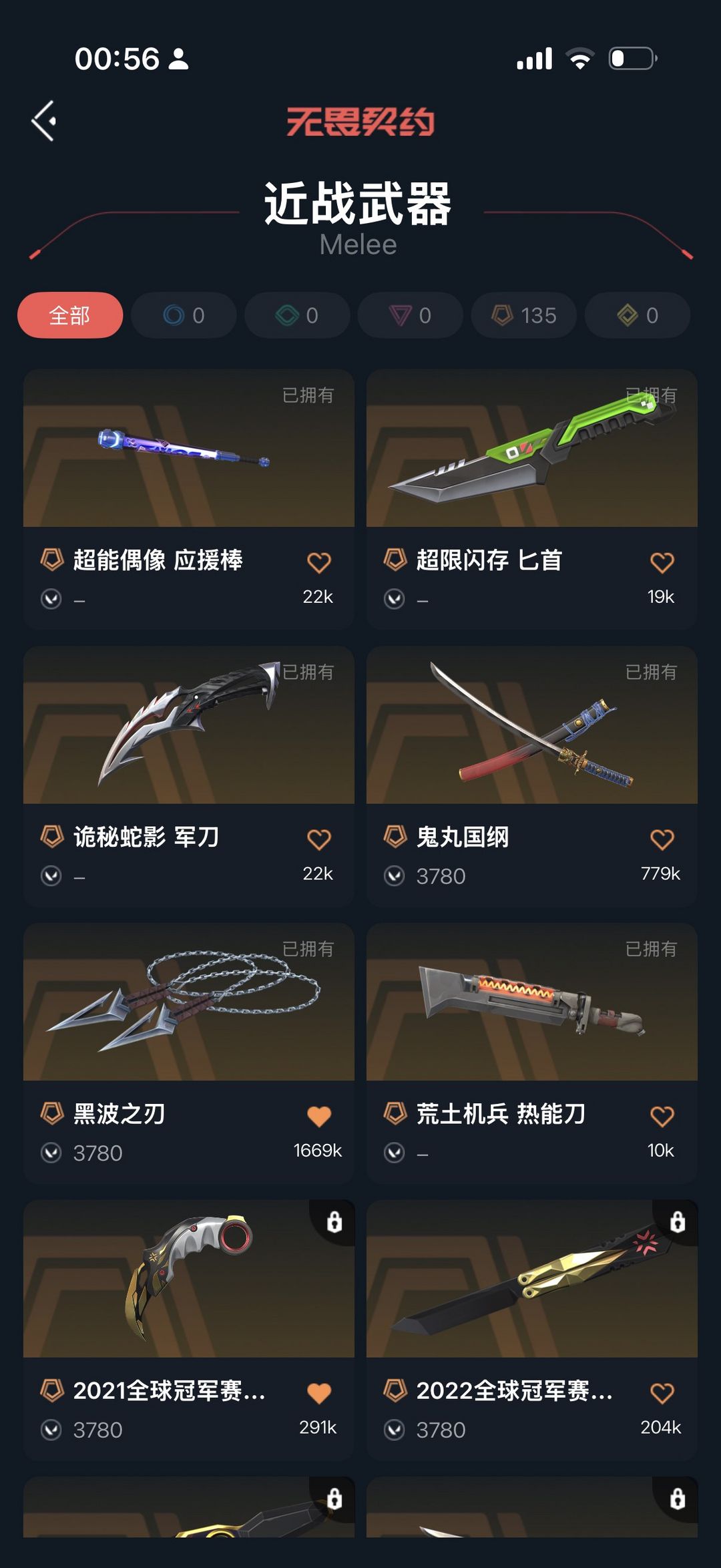
Task: Click the Valorant points icon next to 3780 price
Action: [x=396, y=875]
